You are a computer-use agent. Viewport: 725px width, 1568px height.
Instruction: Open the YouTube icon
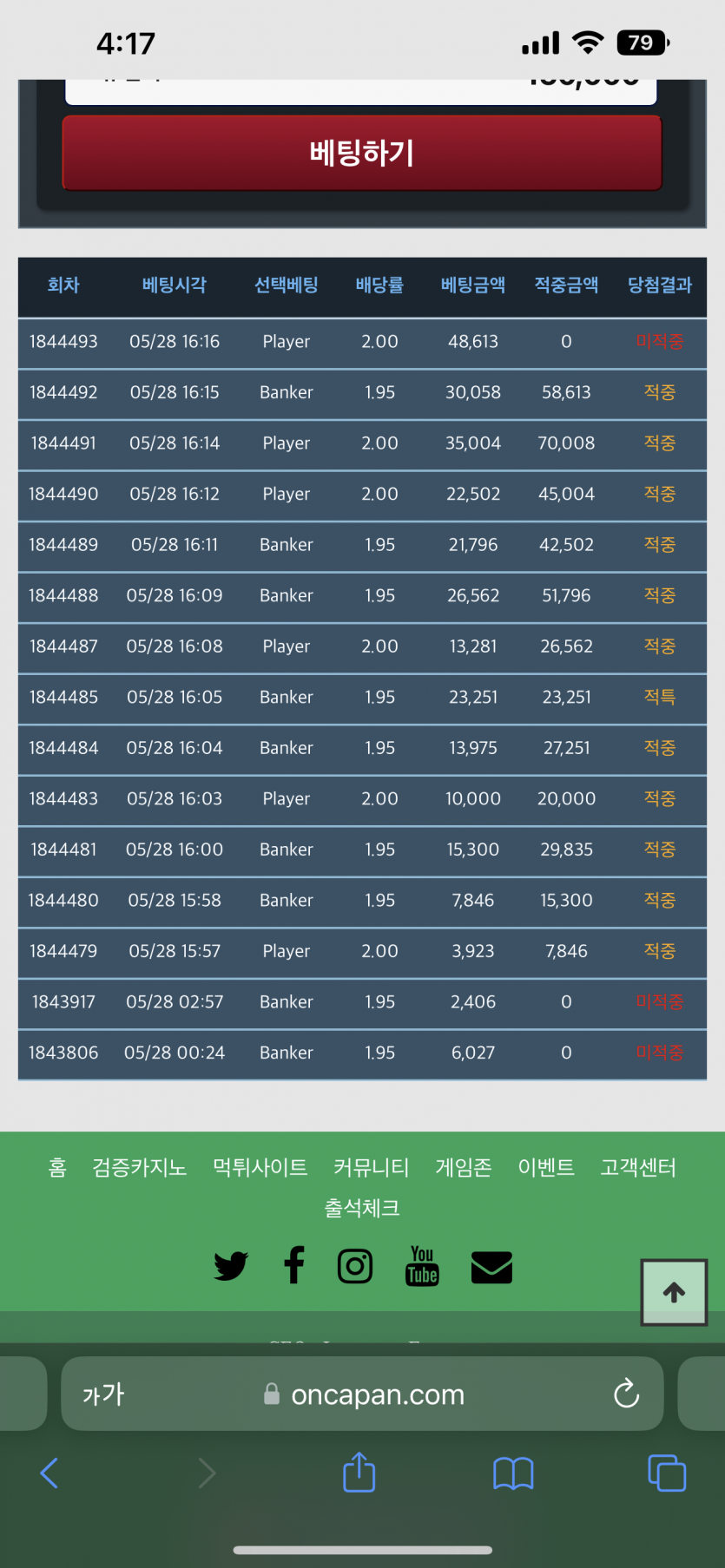click(x=422, y=1266)
